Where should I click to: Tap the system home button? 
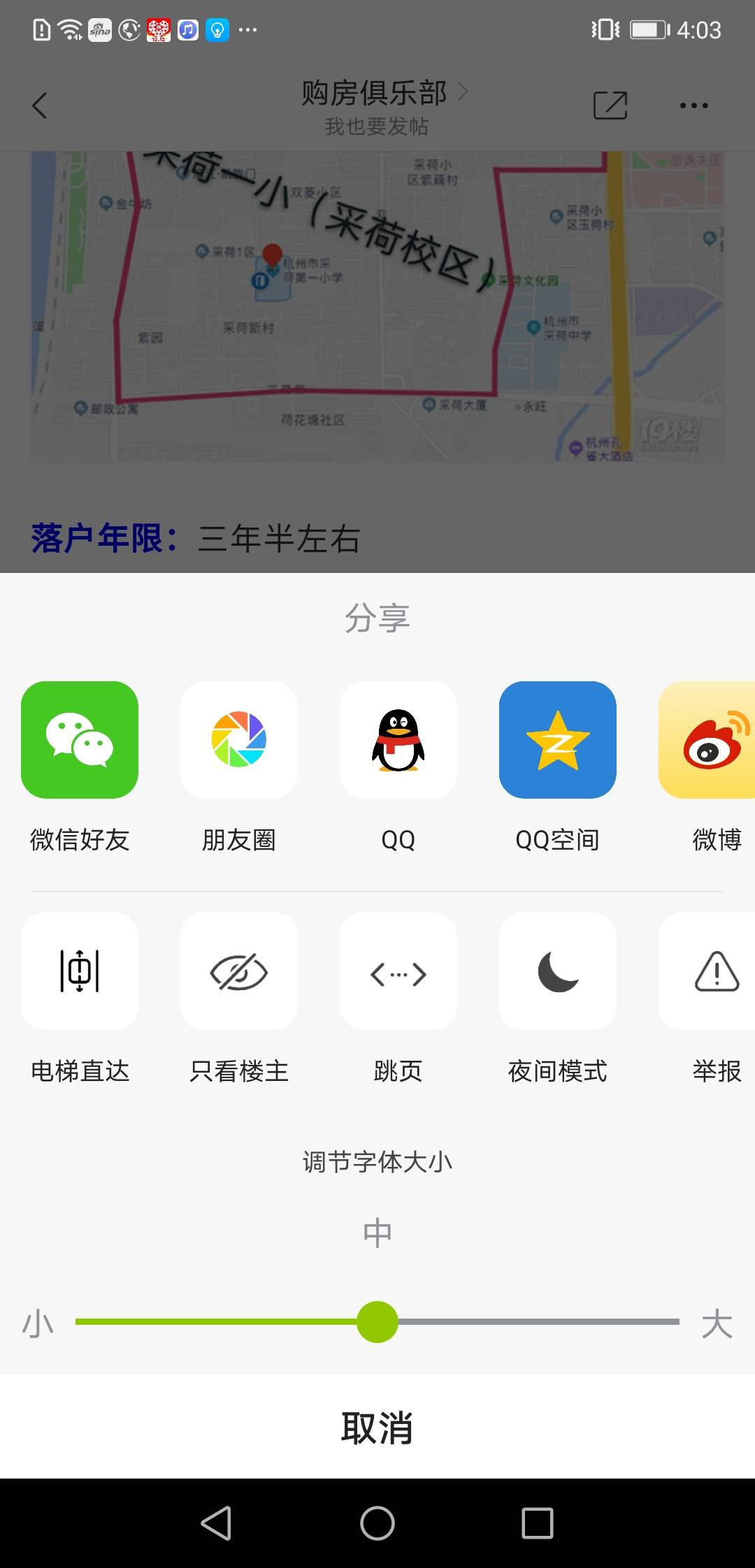coord(377,1523)
